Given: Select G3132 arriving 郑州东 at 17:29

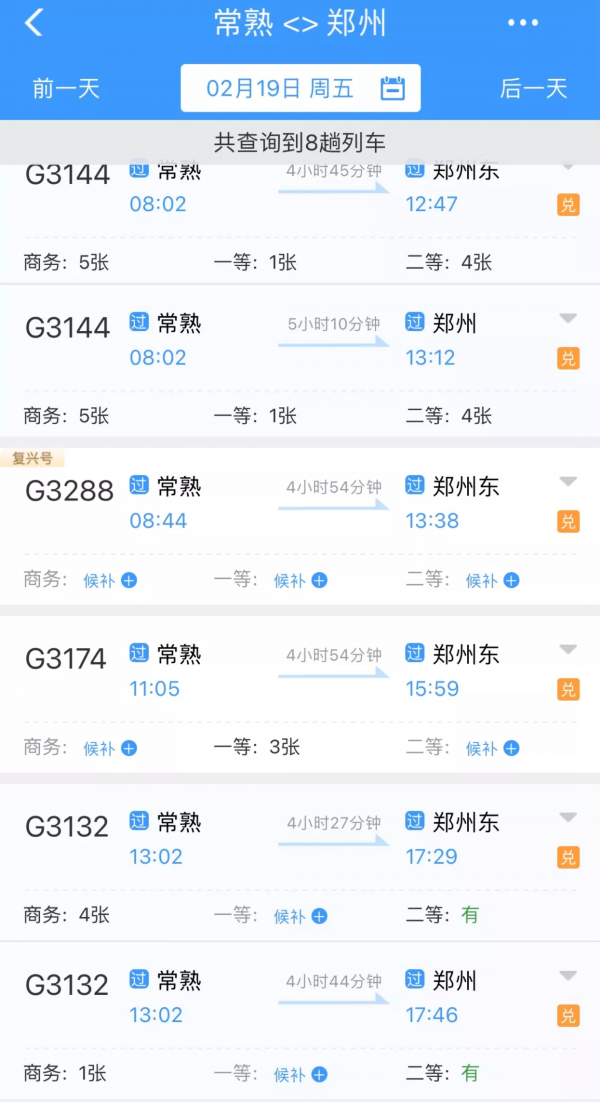Looking at the screenshot, I should 300,839.
